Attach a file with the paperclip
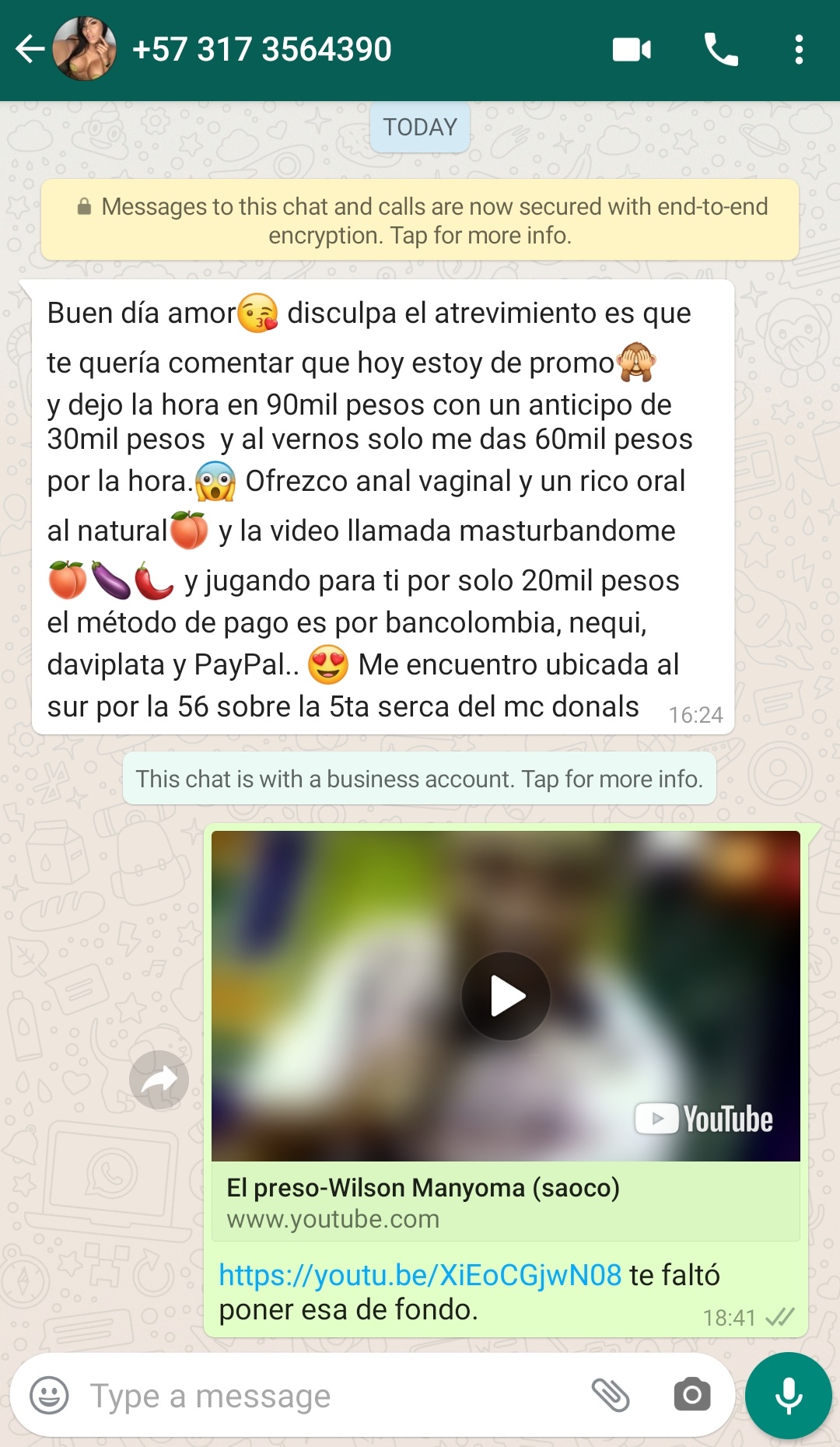 pyautogui.click(x=611, y=1395)
